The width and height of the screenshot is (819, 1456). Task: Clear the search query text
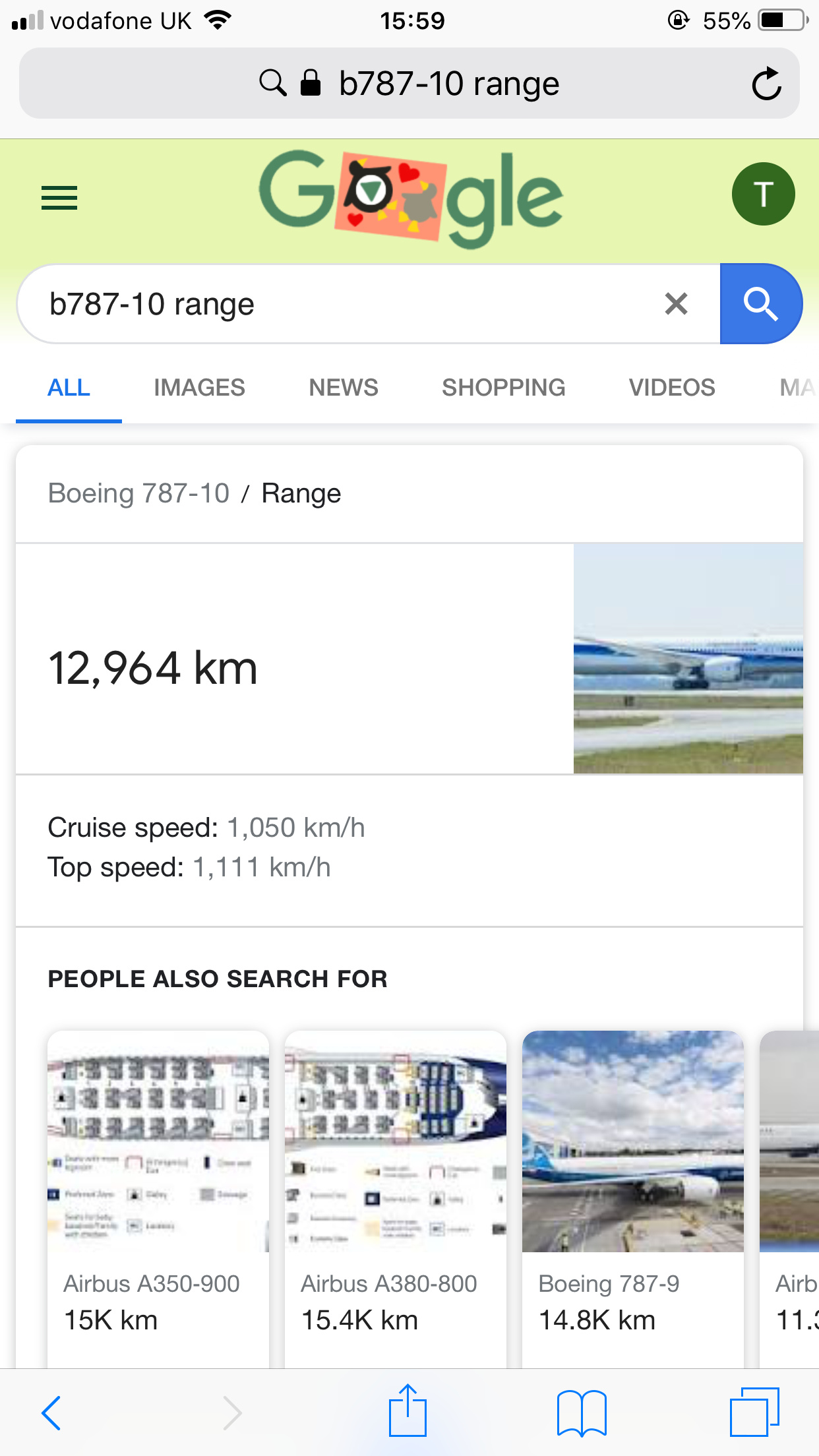pyautogui.click(x=676, y=304)
